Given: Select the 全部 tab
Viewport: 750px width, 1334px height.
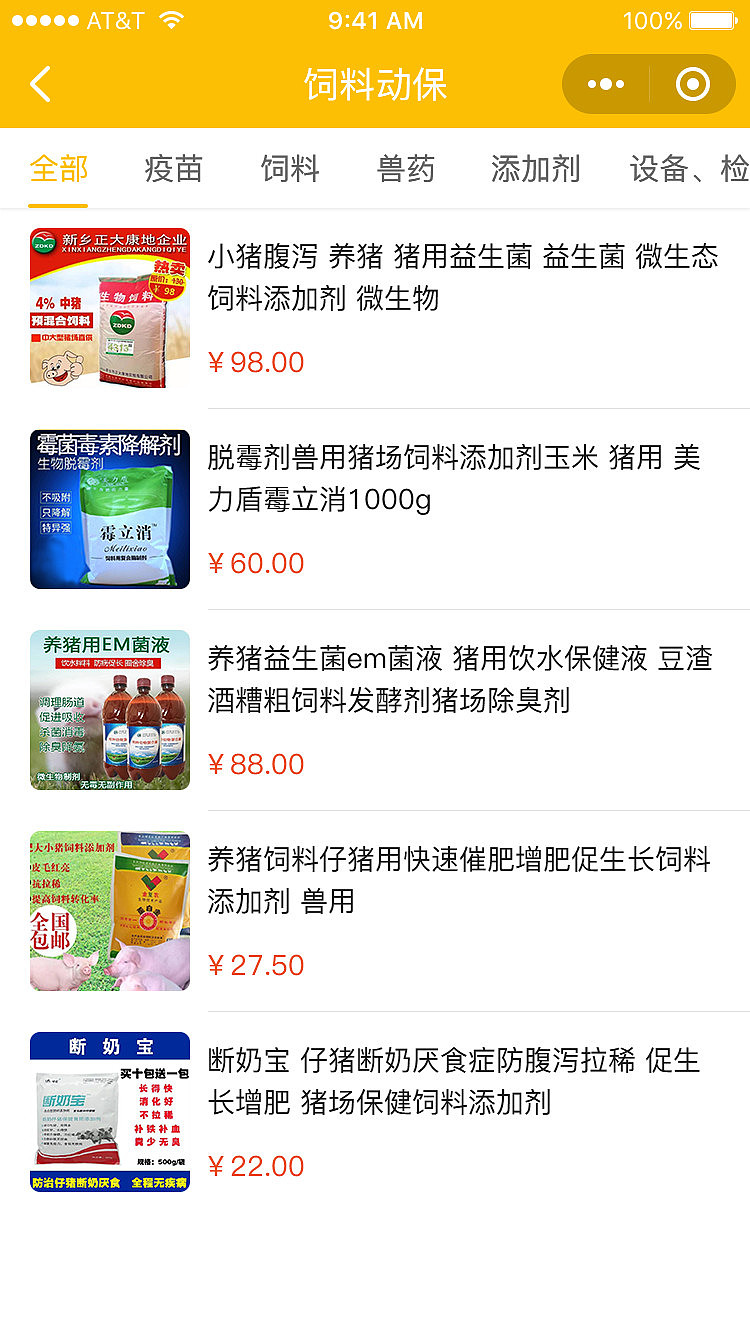Looking at the screenshot, I should pos(59,169).
